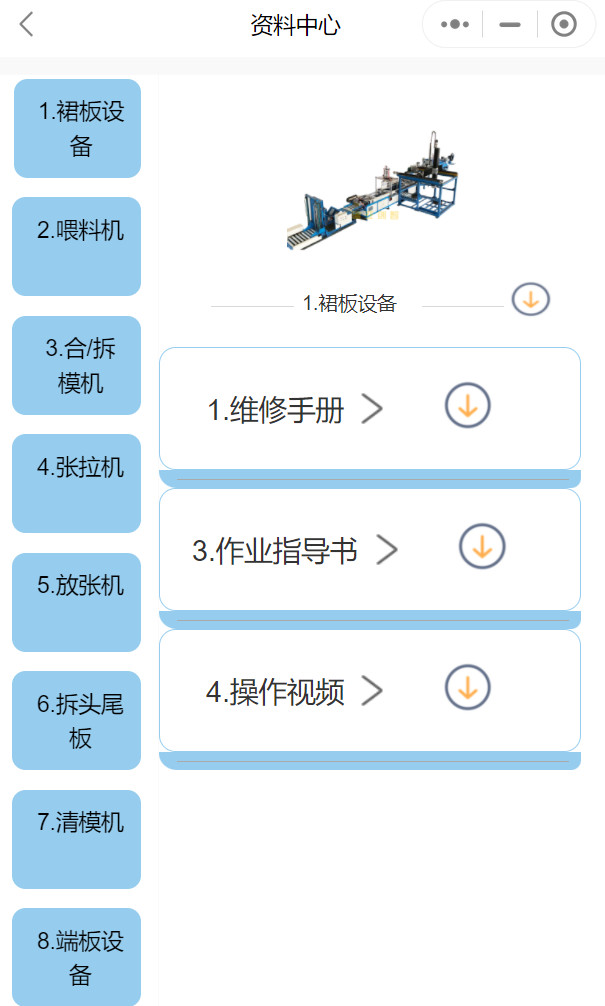
Task: Select 2.喂料机 category
Action: [77, 246]
